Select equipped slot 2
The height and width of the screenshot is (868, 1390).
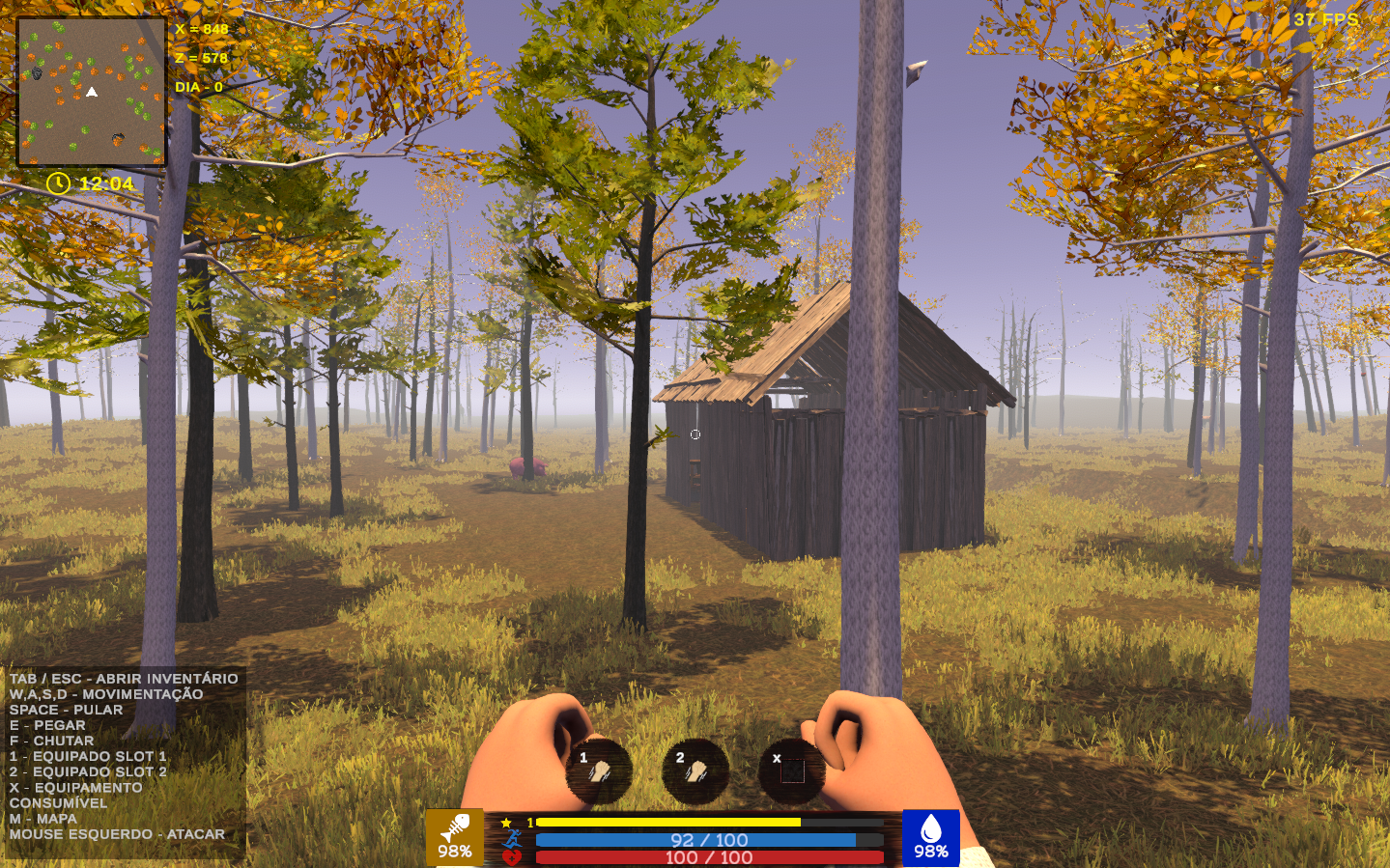pos(695,771)
